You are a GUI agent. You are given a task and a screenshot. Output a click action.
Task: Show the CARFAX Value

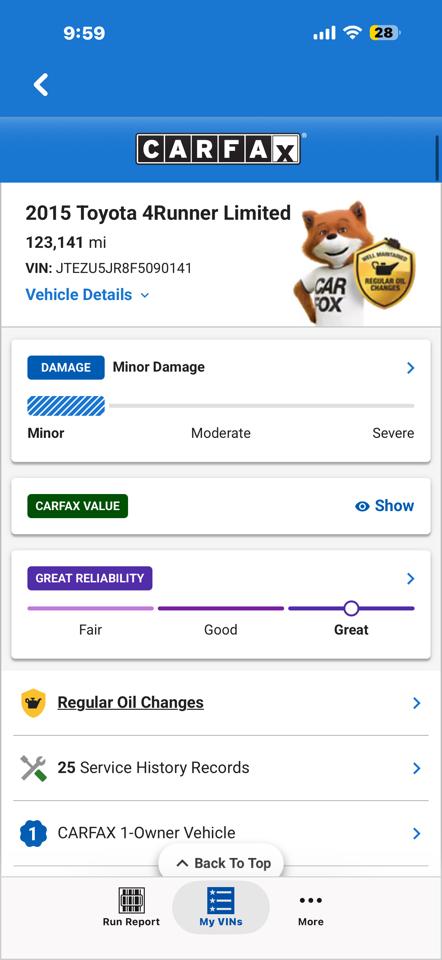[x=385, y=506]
